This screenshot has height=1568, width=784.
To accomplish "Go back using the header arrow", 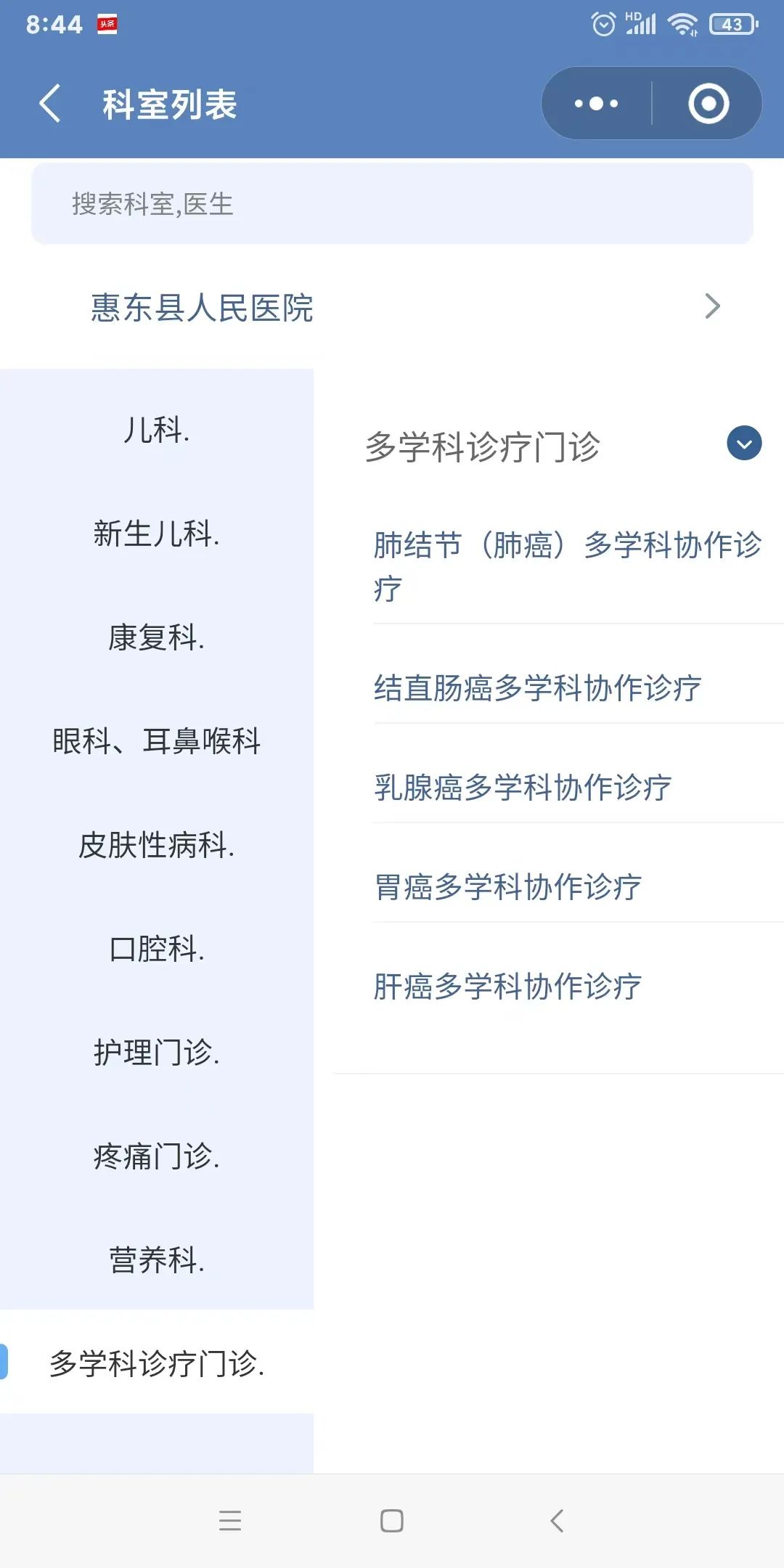I will click(49, 104).
